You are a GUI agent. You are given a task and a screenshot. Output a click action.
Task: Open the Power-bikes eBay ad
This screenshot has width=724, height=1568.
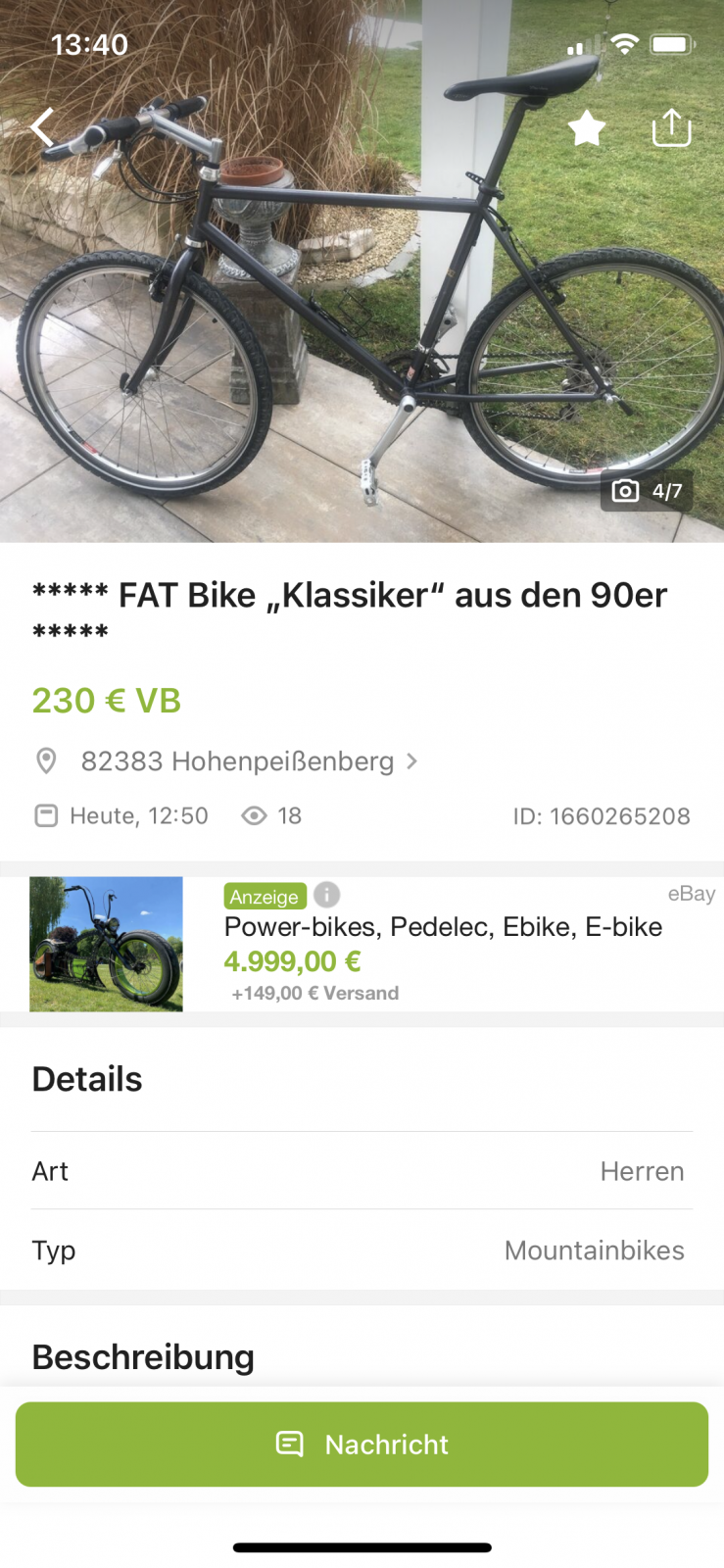[443, 927]
